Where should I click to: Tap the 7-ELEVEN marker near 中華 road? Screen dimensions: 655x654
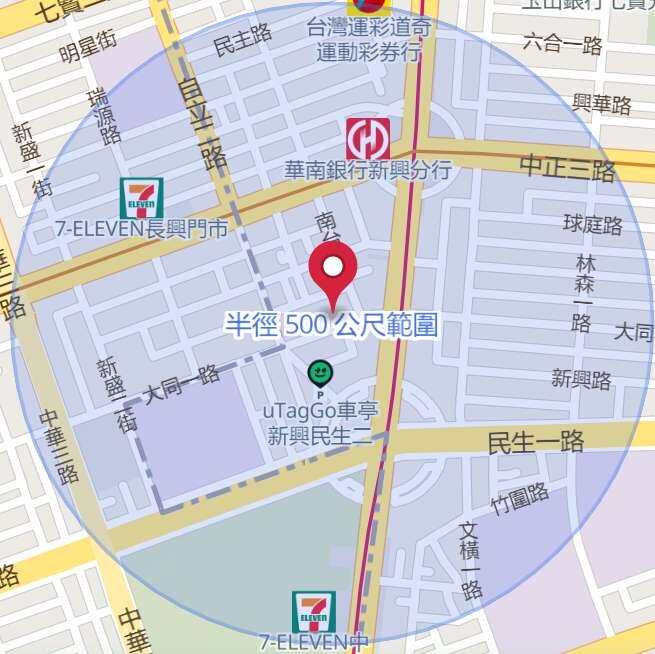pyautogui.click(x=313, y=611)
